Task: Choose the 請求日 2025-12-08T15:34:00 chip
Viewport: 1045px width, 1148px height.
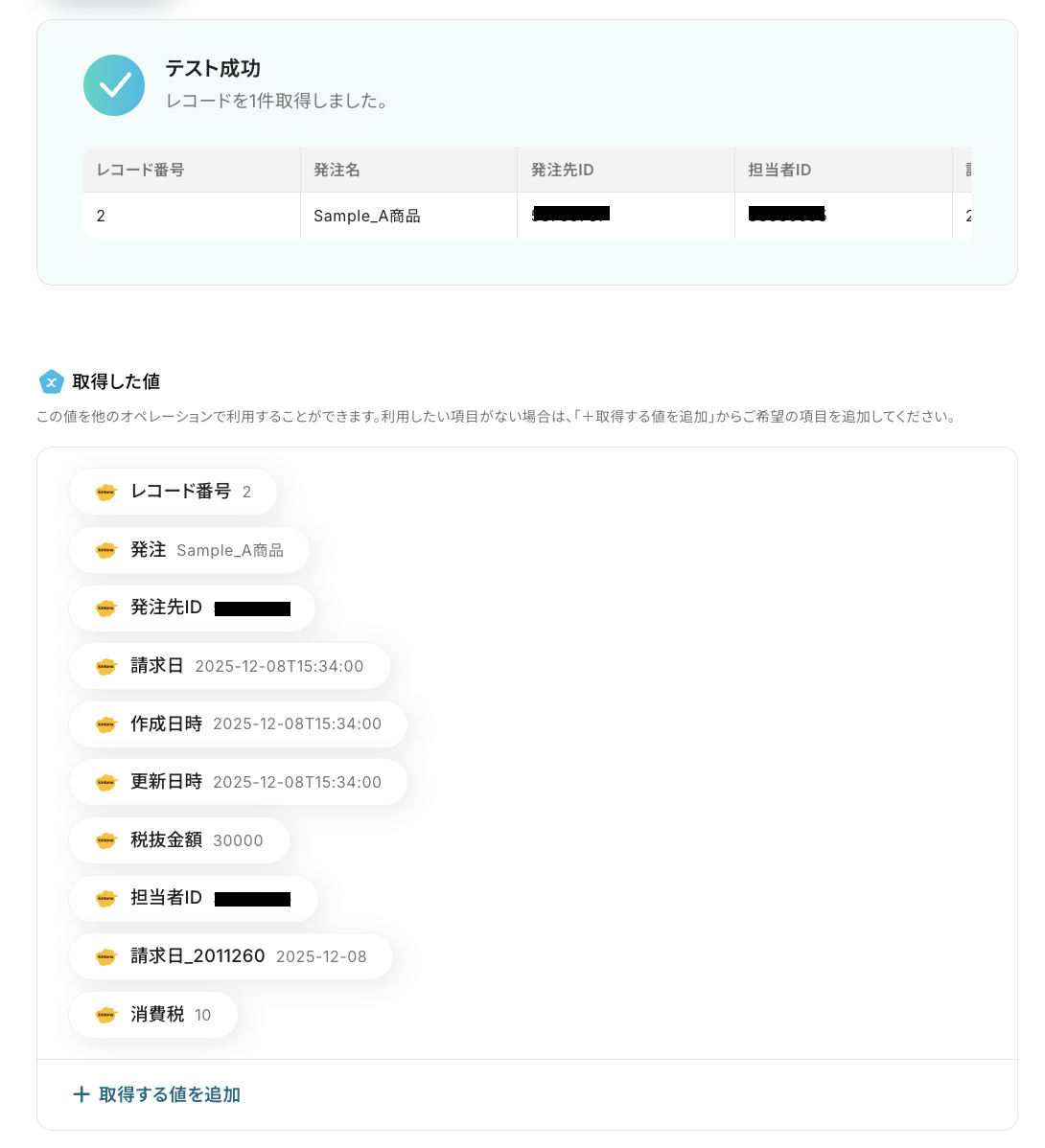Action: [x=229, y=666]
